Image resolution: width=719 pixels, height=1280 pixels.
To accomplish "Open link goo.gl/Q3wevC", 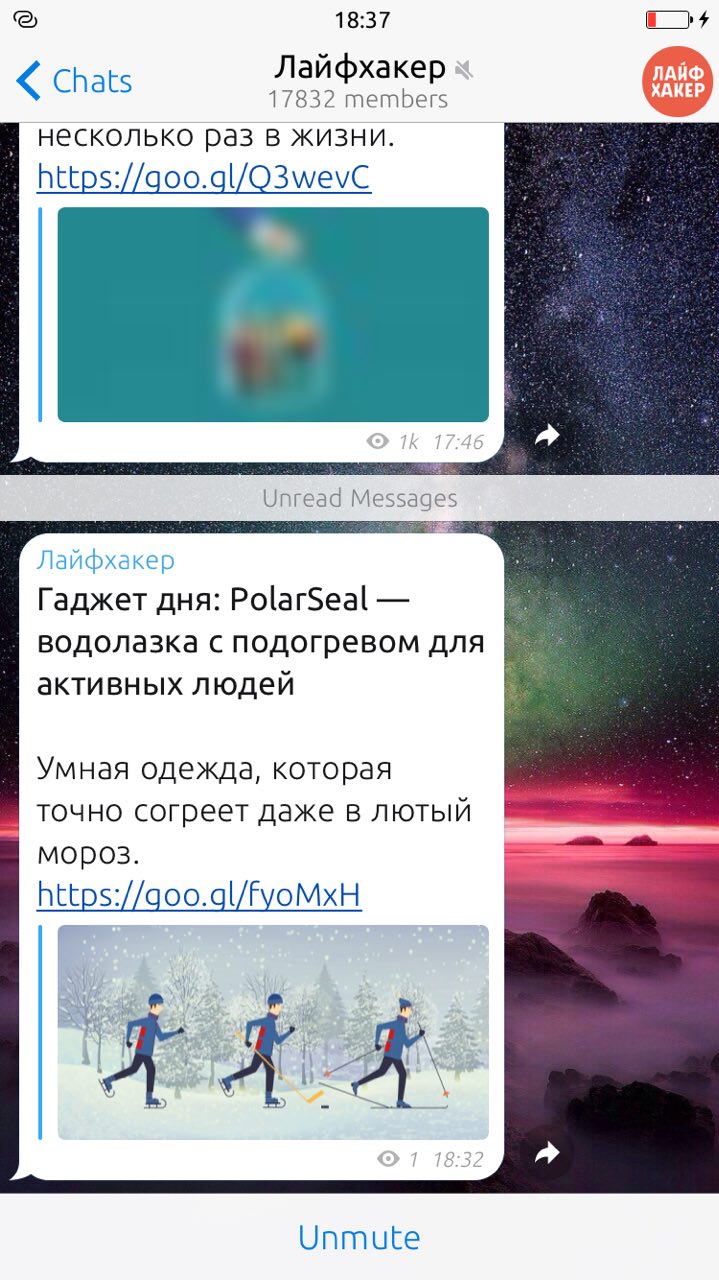I will tap(203, 177).
